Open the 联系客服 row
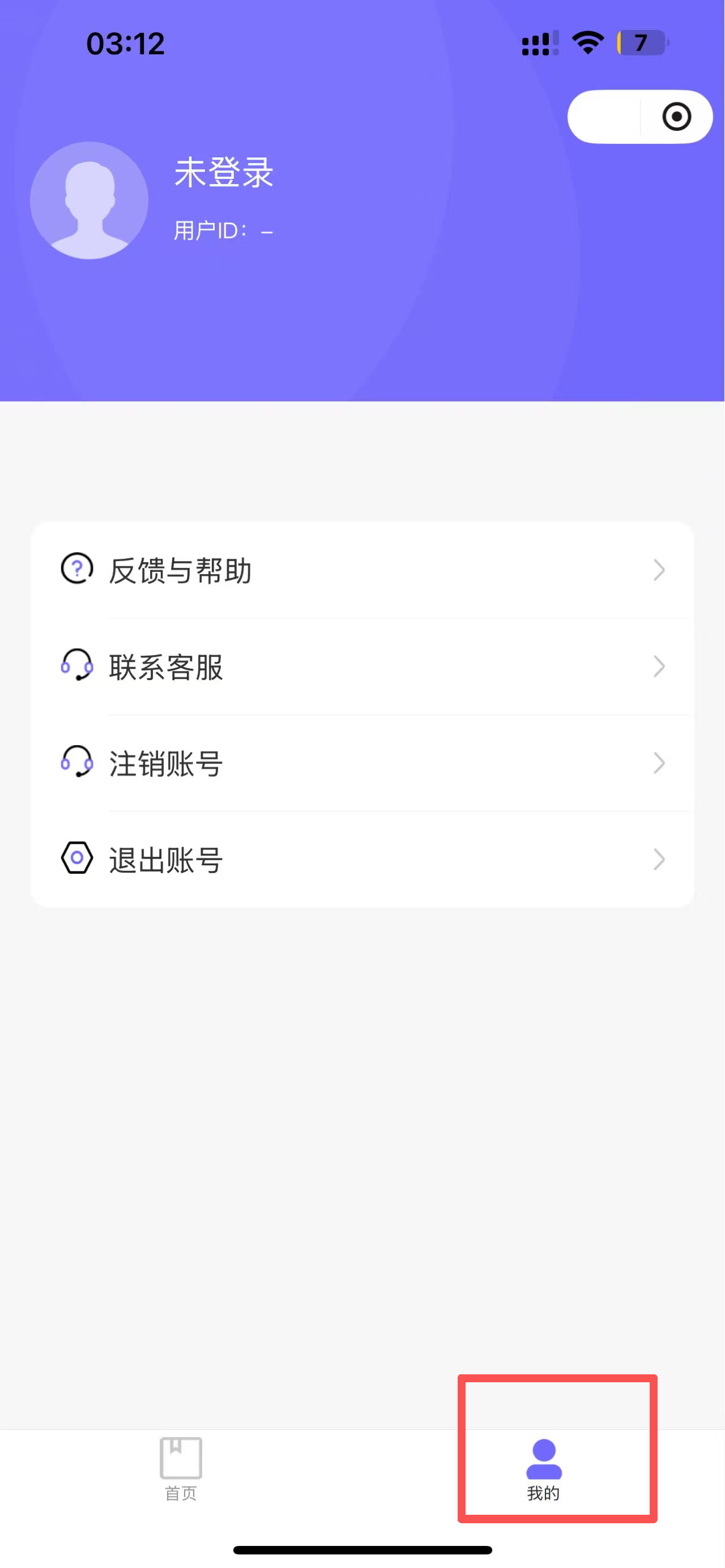725x1568 pixels. [362, 667]
